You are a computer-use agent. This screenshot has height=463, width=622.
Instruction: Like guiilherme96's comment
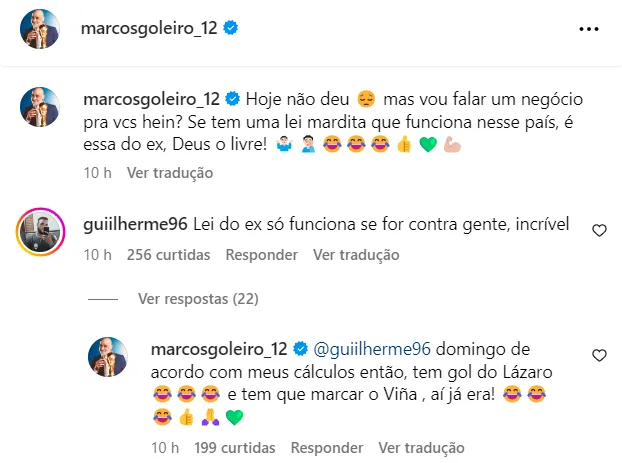coord(599,231)
